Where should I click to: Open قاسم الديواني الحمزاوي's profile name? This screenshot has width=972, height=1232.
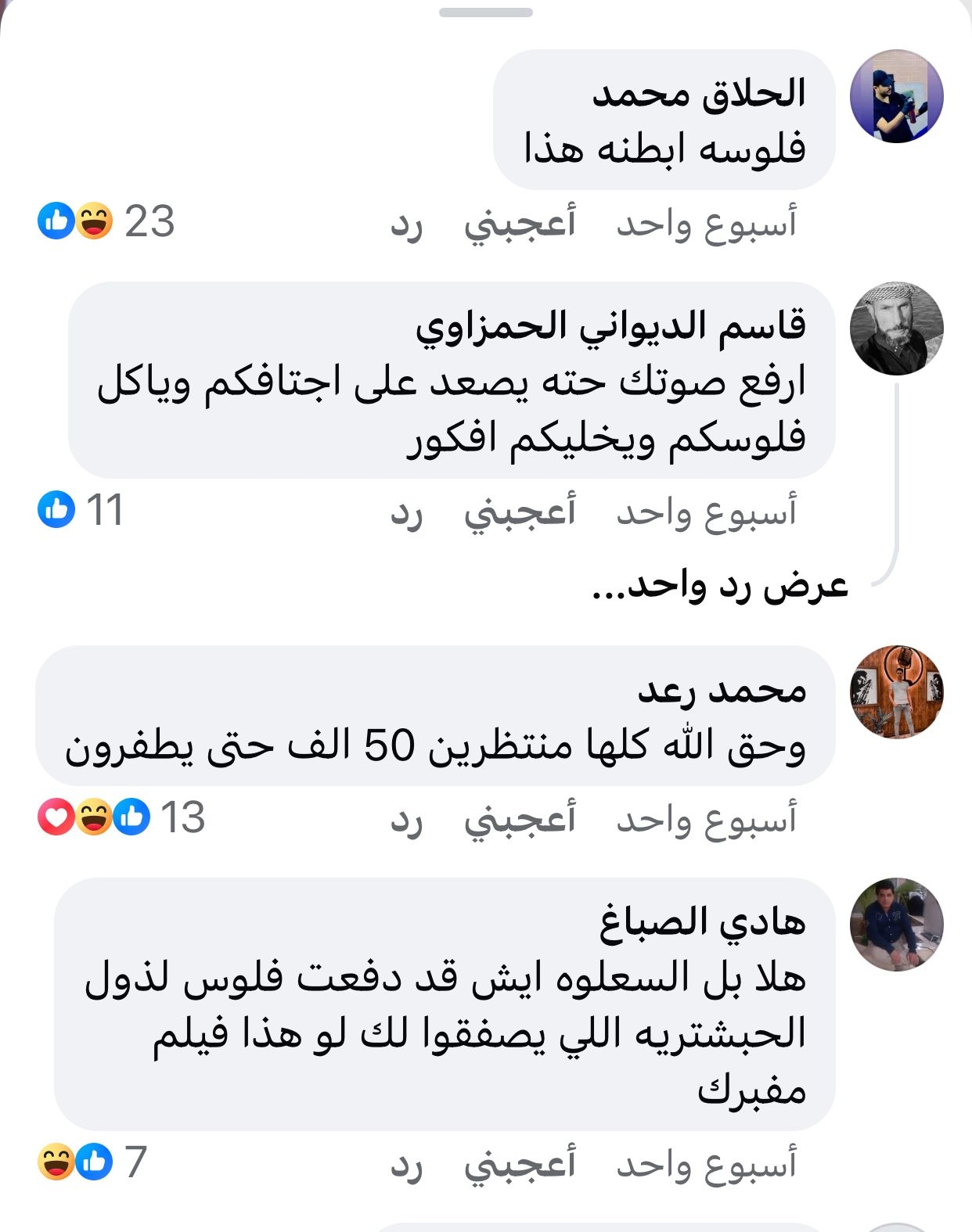coord(610,325)
